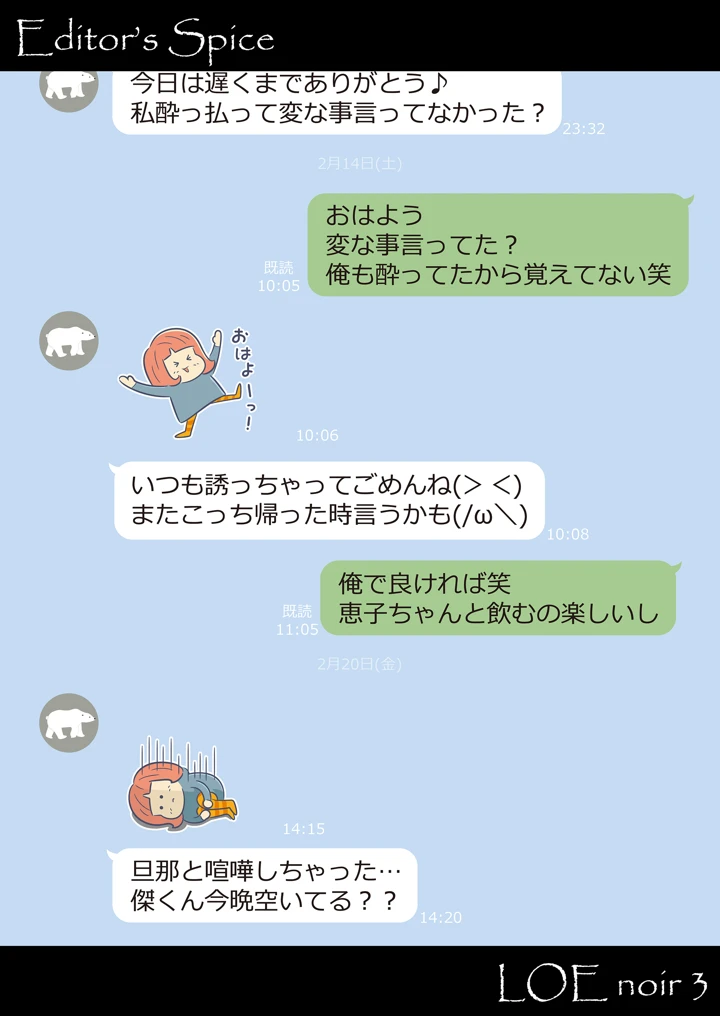
Task: Open the dancing girl 'おはよーっ!' sticker
Action: (190, 380)
